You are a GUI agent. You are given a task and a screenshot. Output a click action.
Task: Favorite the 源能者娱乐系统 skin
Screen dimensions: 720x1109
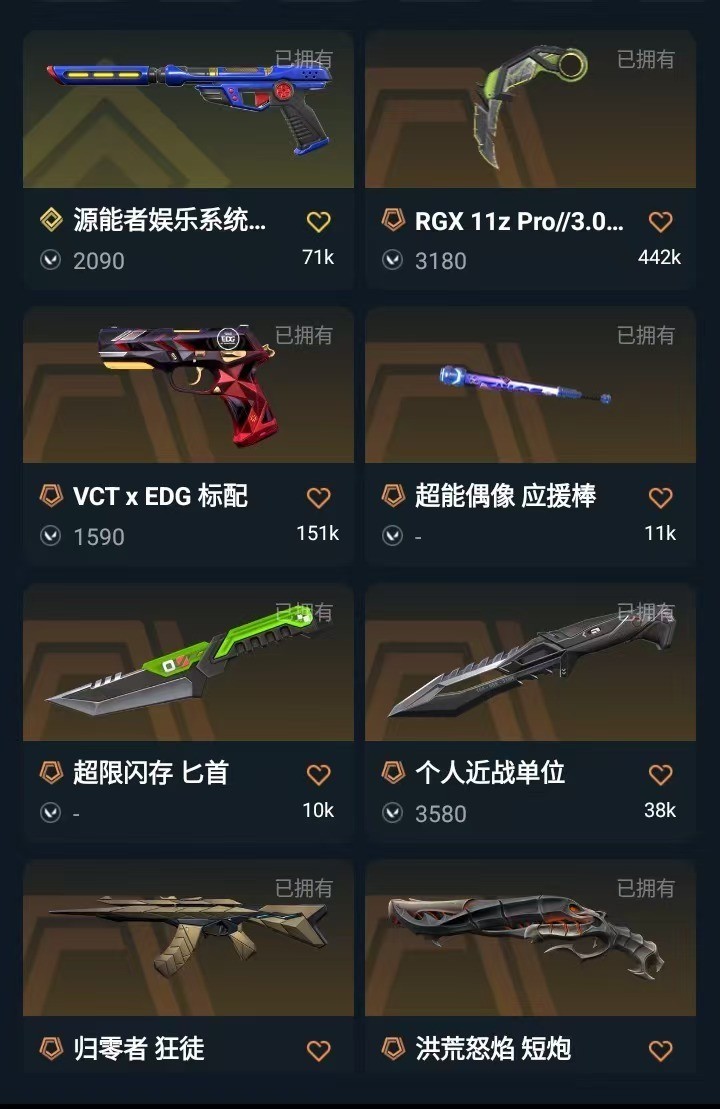point(318,221)
